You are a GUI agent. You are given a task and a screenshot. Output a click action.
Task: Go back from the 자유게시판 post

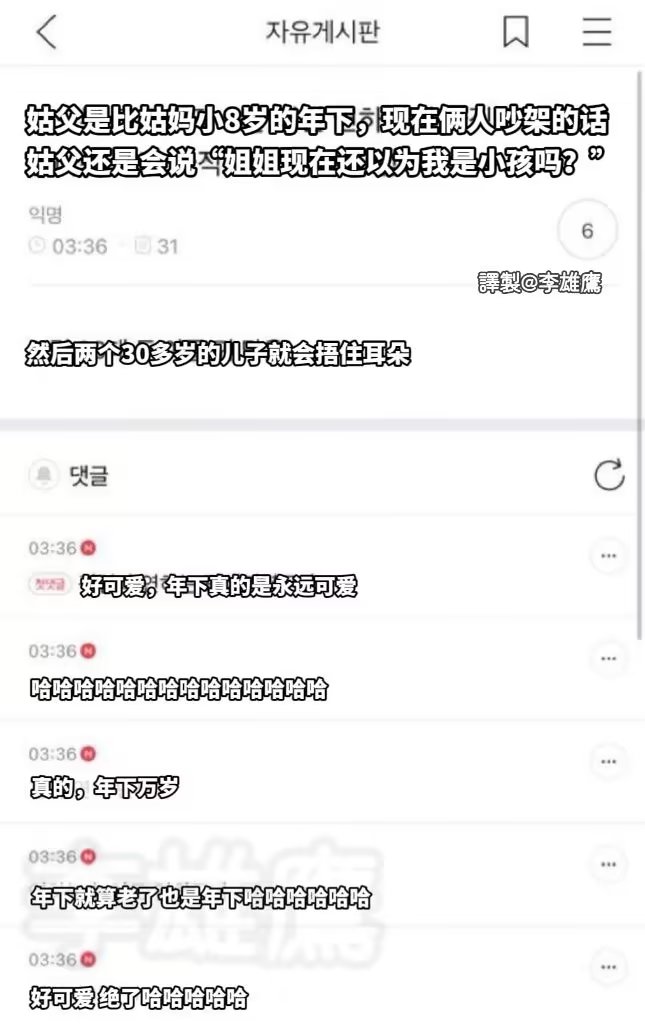point(46,33)
